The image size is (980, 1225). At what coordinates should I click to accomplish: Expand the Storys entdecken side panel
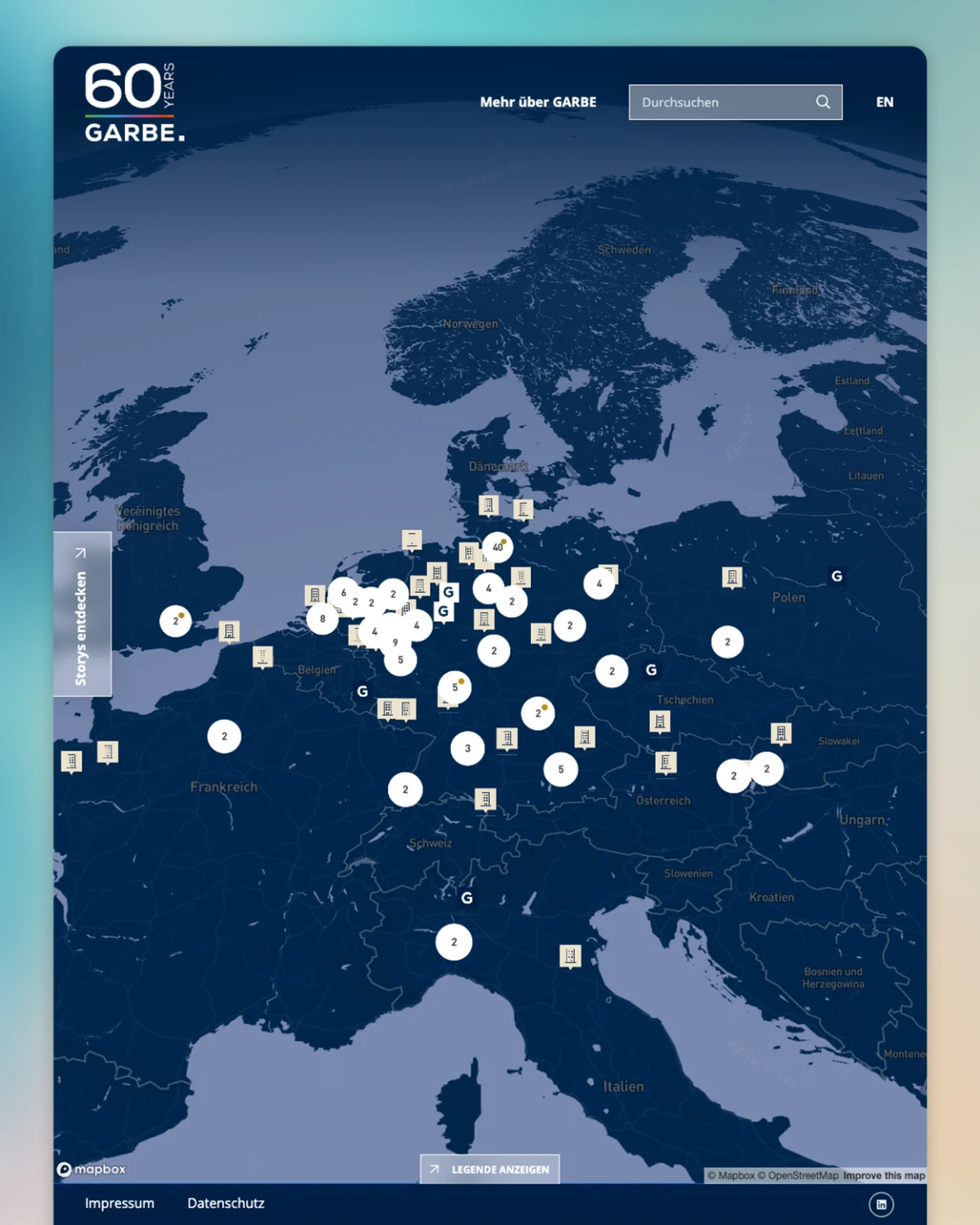click(x=82, y=614)
